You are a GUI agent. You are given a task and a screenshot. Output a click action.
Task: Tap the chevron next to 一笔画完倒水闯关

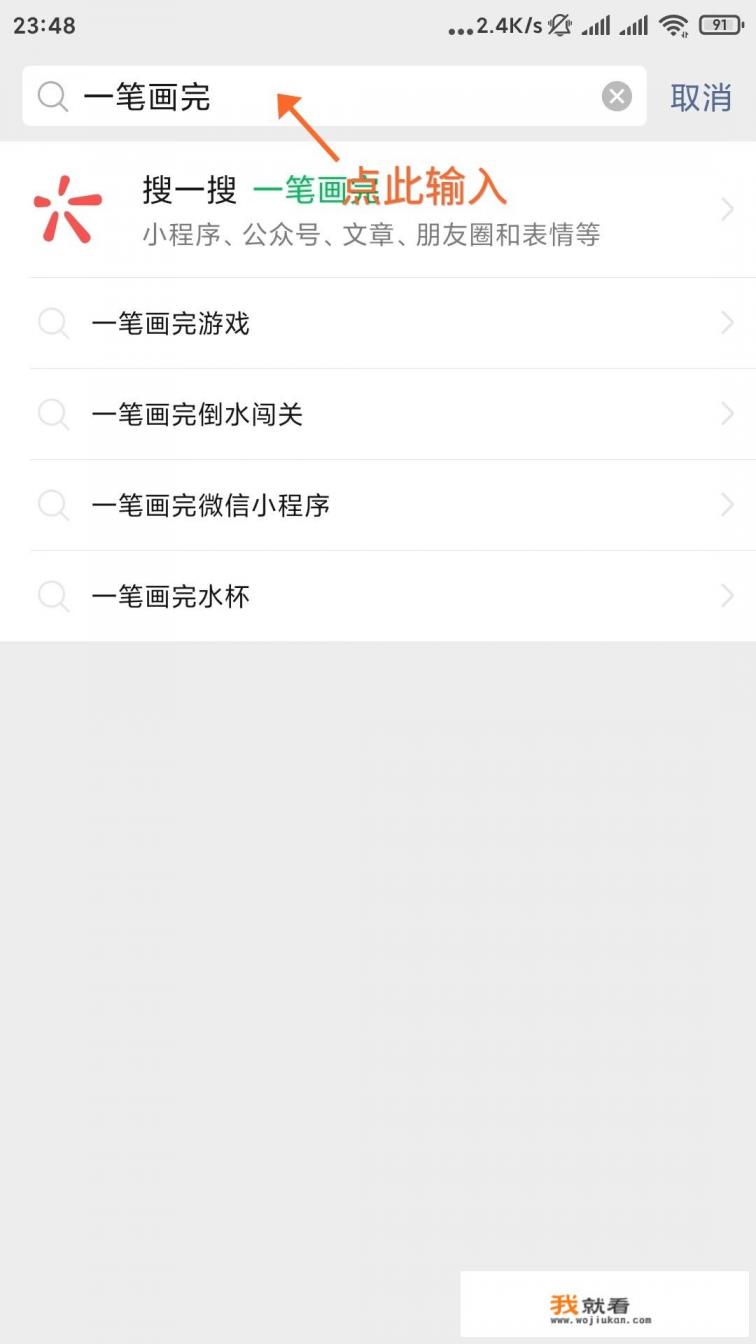pyautogui.click(x=727, y=414)
